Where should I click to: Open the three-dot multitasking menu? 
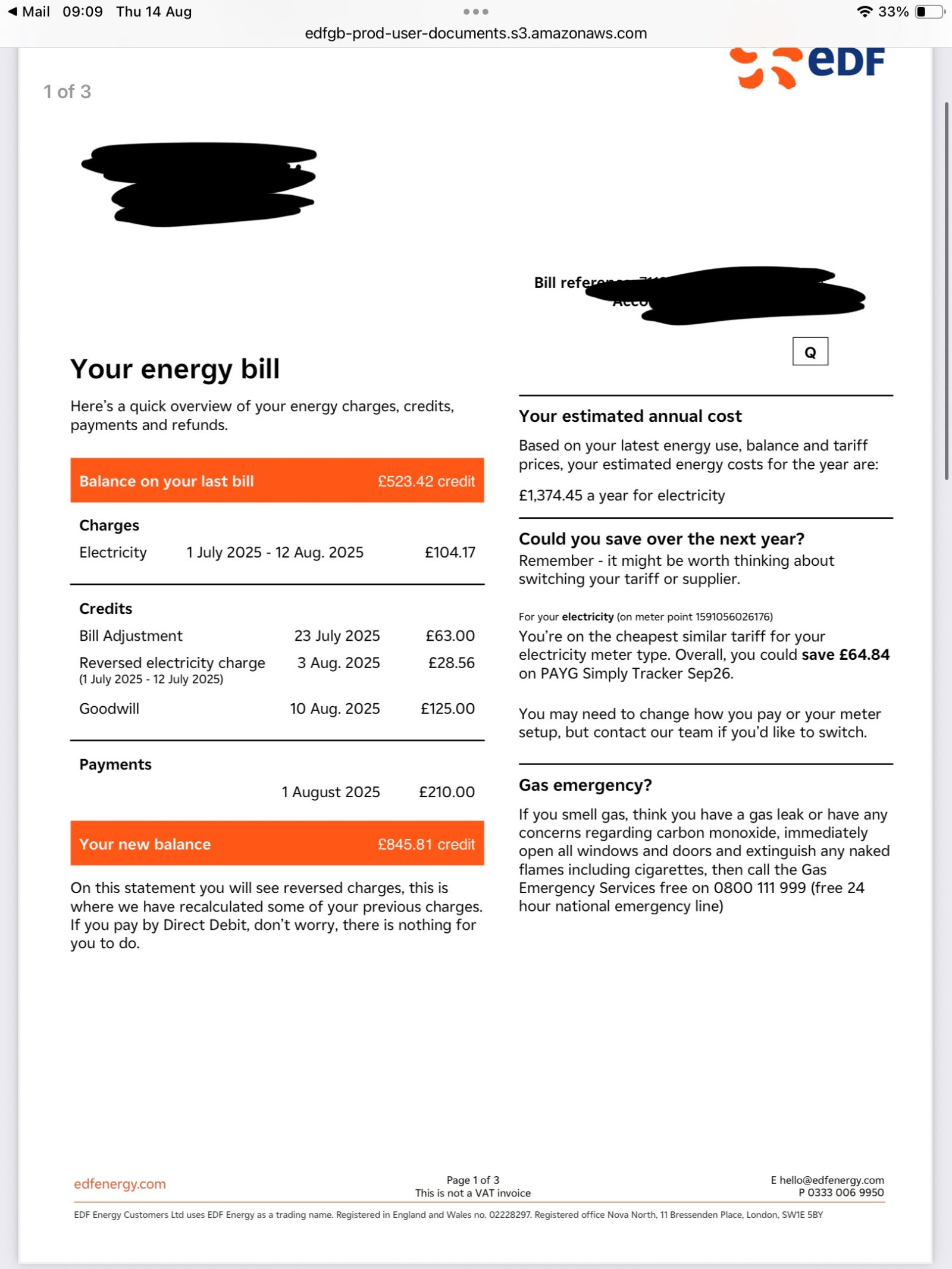[x=475, y=12]
